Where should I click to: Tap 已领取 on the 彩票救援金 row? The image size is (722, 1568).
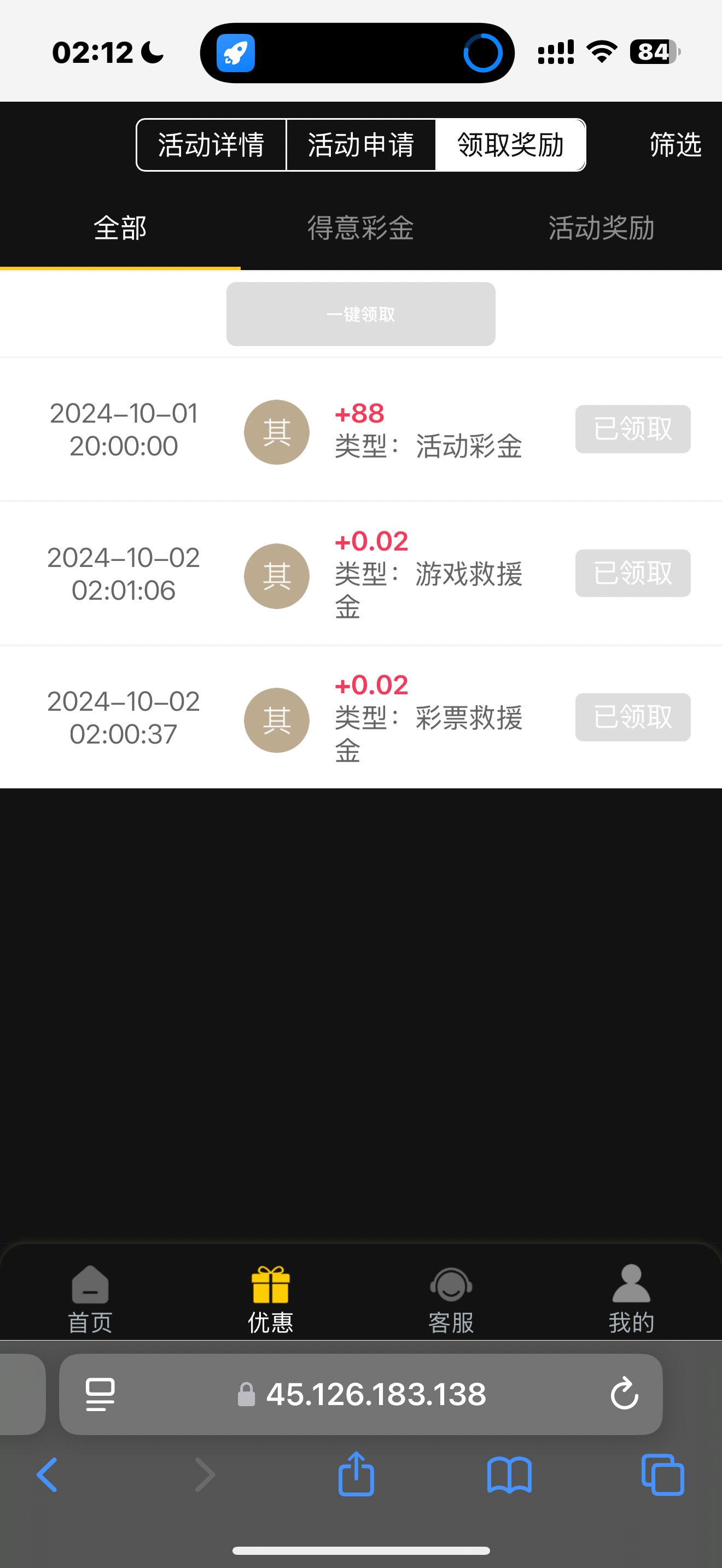click(x=632, y=717)
